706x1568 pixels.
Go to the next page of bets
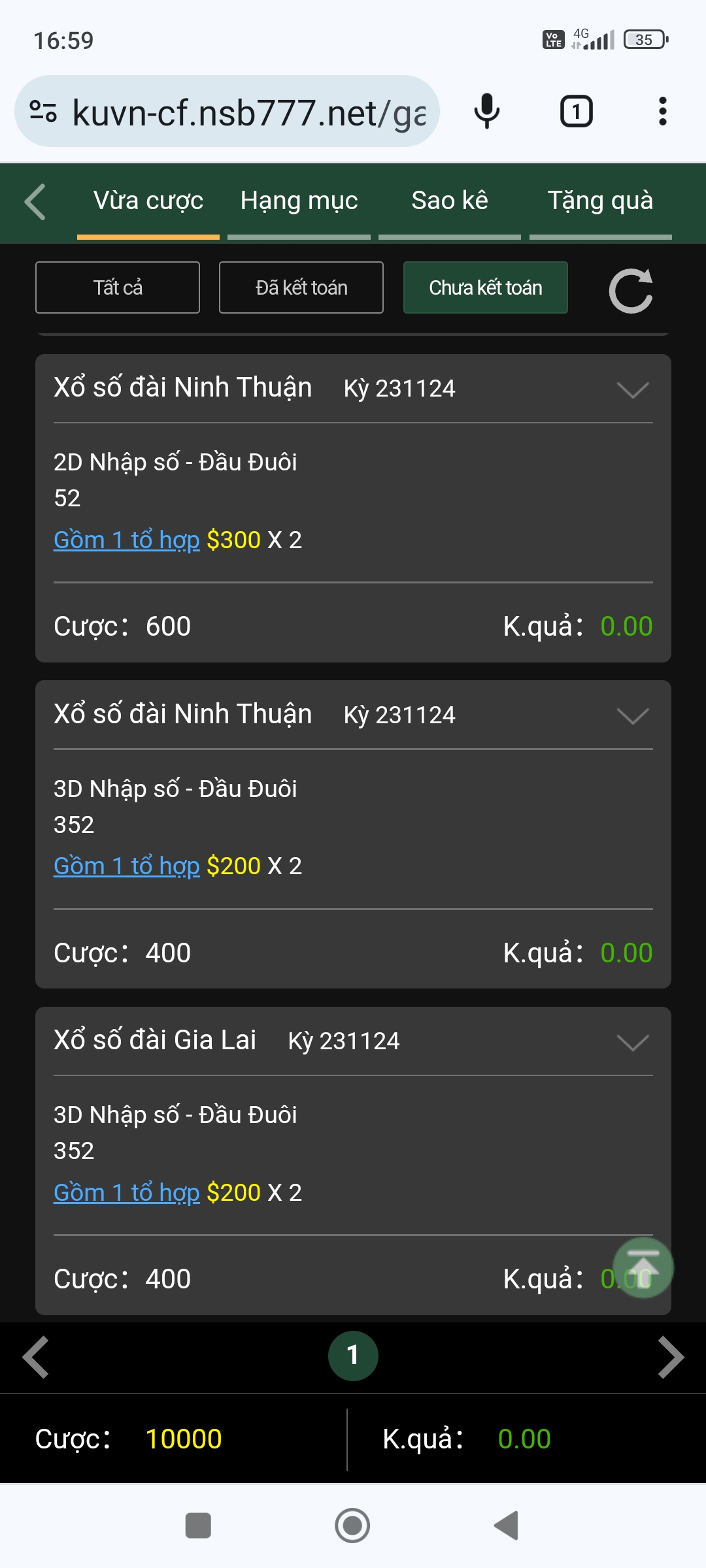tap(671, 1357)
